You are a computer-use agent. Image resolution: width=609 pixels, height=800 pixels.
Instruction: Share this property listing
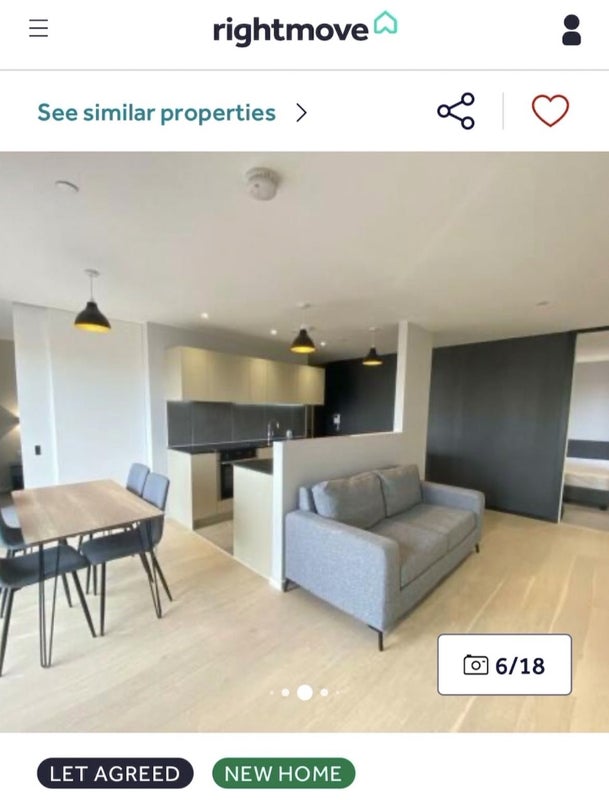click(x=456, y=111)
